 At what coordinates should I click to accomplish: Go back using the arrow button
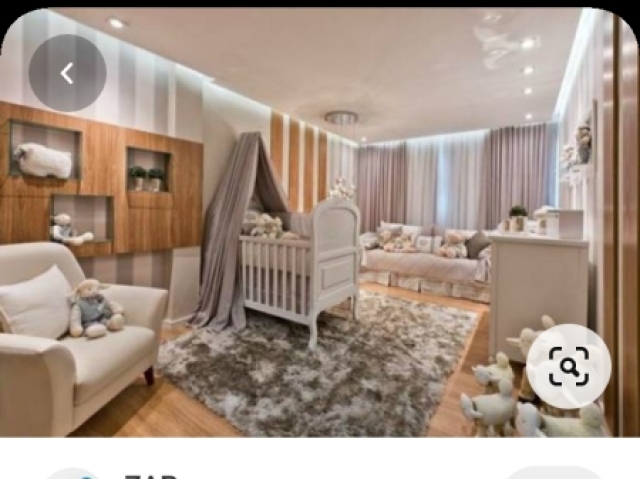click(x=67, y=73)
